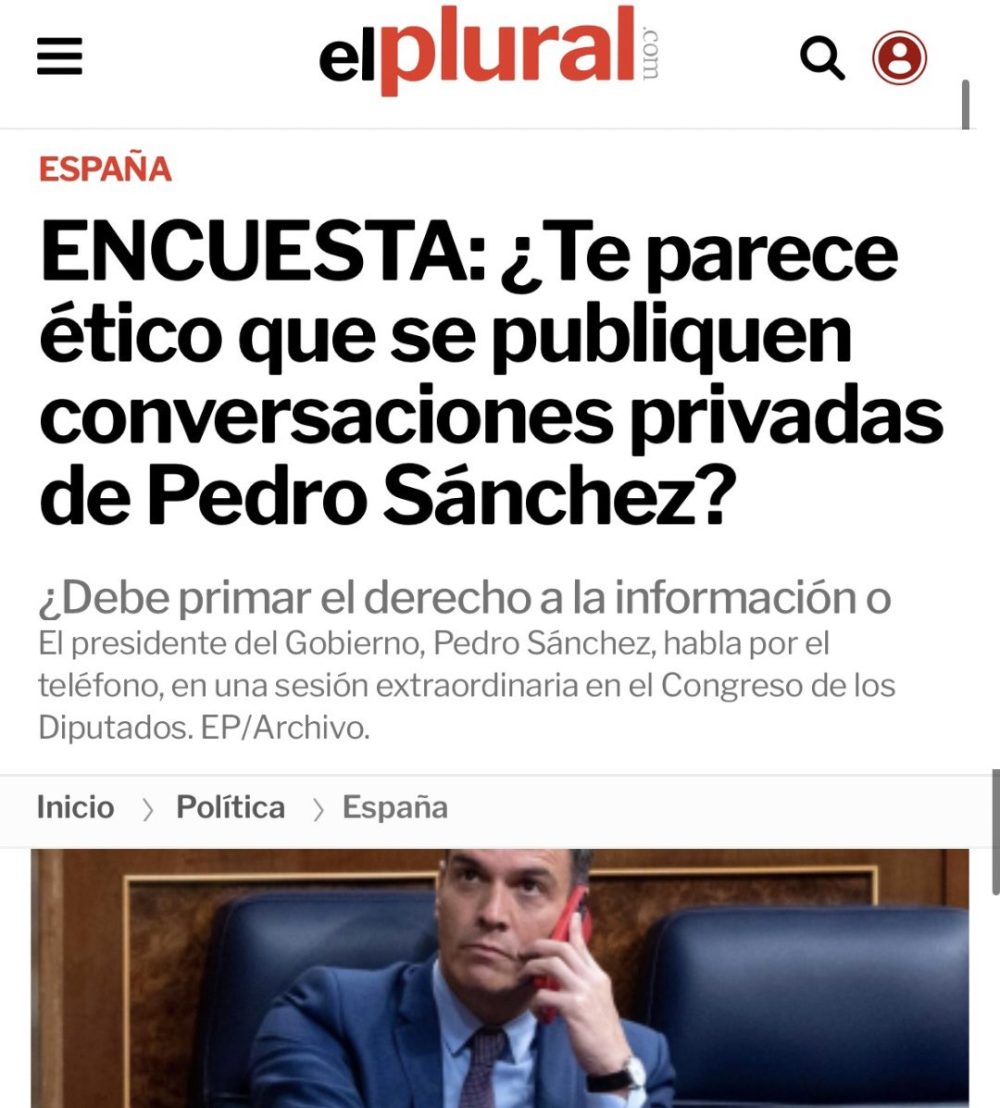Go to Inicio in the breadcrumb
Image resolution: width=1000 pixels, height=1108 pixels.
(75, 807)
